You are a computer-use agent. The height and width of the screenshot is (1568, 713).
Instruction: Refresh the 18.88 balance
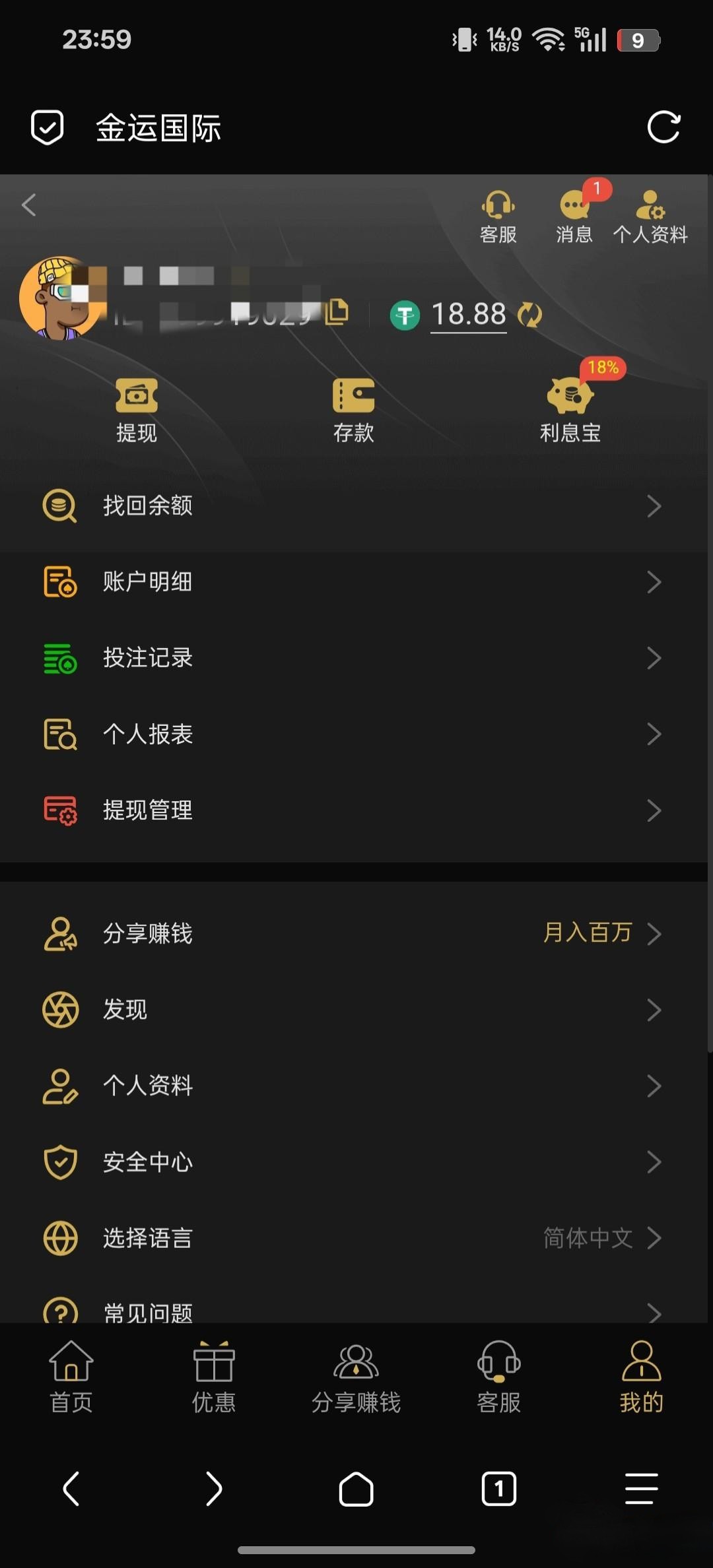529,315
